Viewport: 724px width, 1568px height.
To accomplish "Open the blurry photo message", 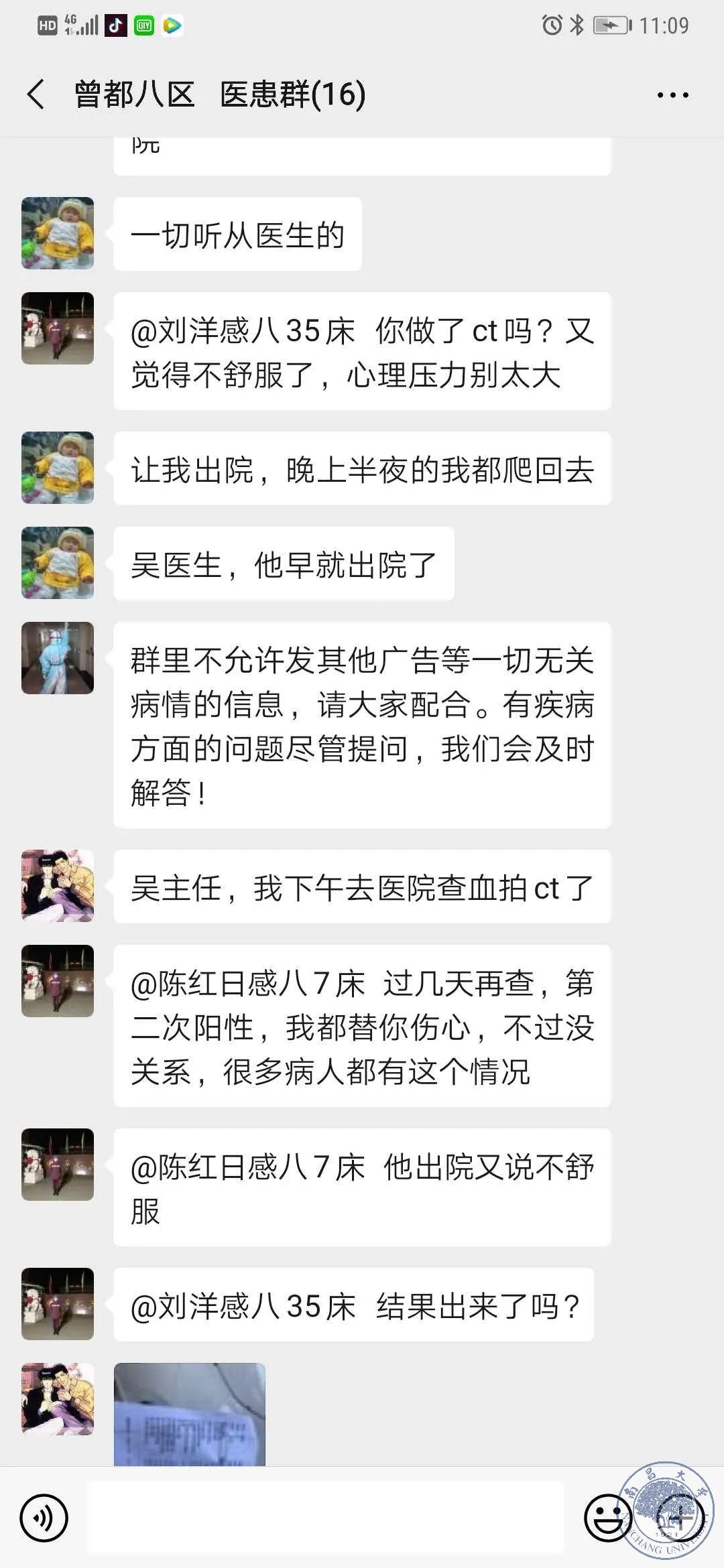I will click(190, 1414).
